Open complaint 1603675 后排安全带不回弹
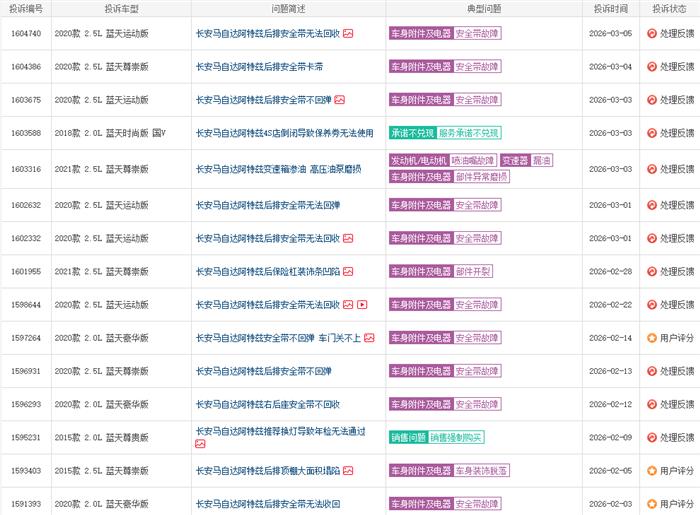This screenshot has height=515, width=700. (x=263, y=100)
